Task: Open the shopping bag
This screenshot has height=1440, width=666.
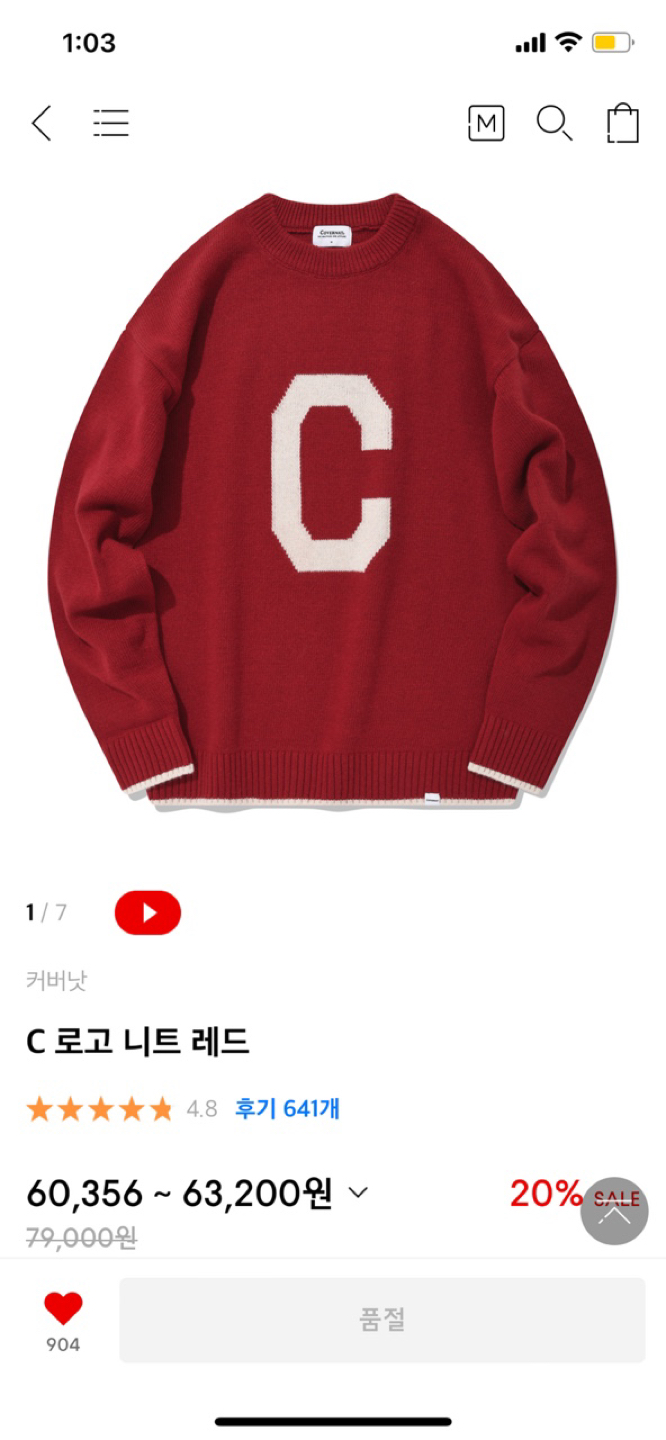Action: pyautogui.click(x=622, y=123)
